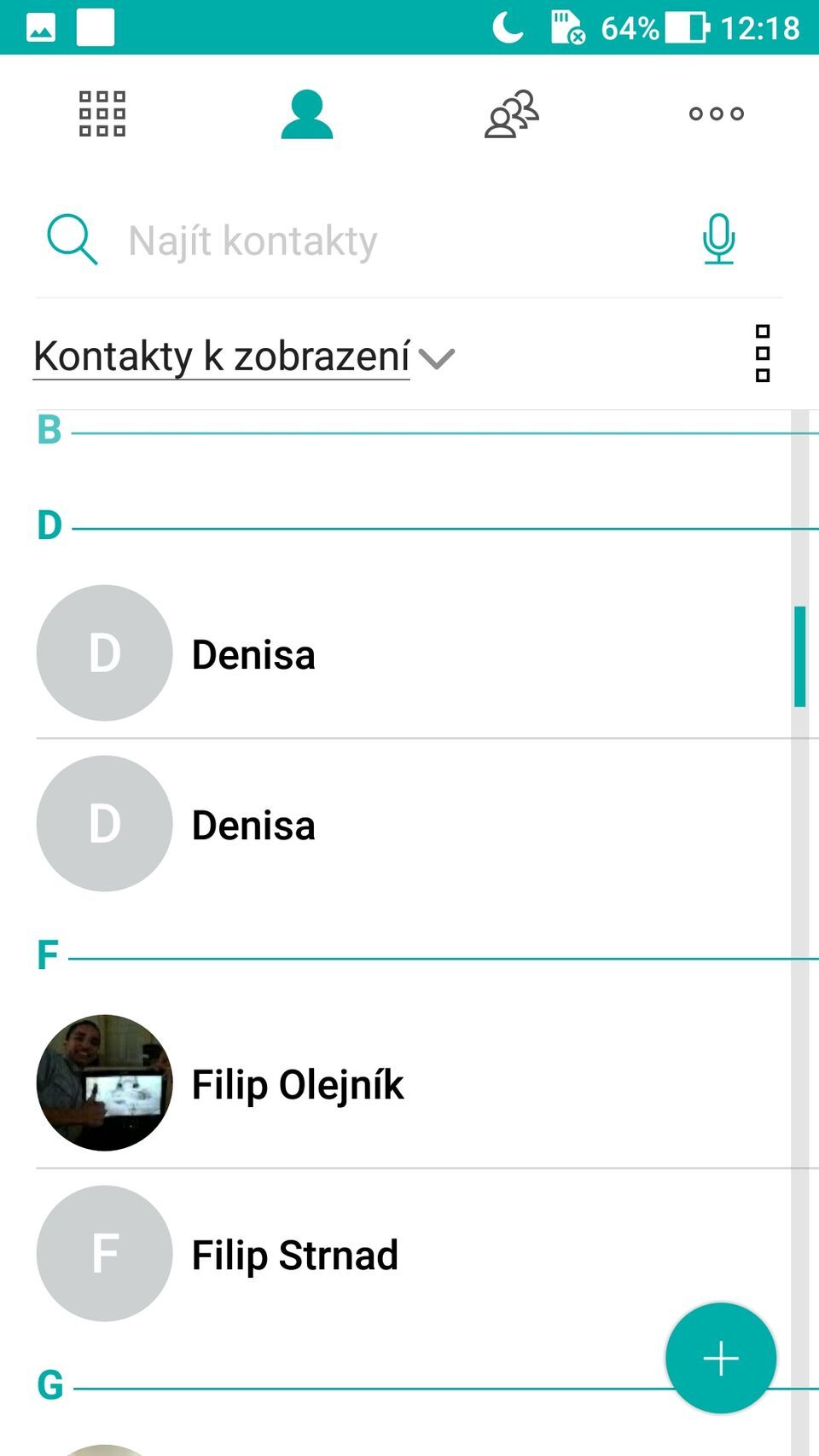Viewport: 819px width, 1456px height.
Task: Open contact Filip Olejník
Action: click(298, 1084)
